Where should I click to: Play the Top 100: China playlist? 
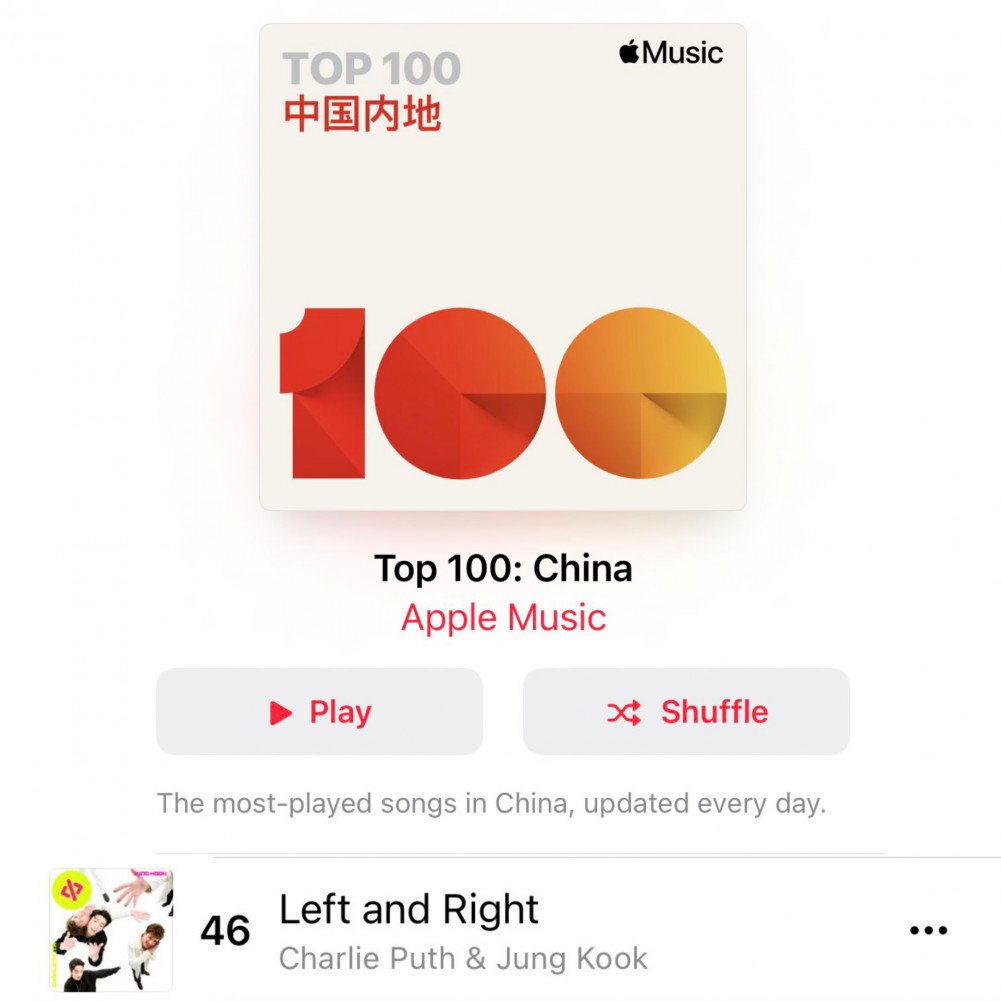(319, 712)
